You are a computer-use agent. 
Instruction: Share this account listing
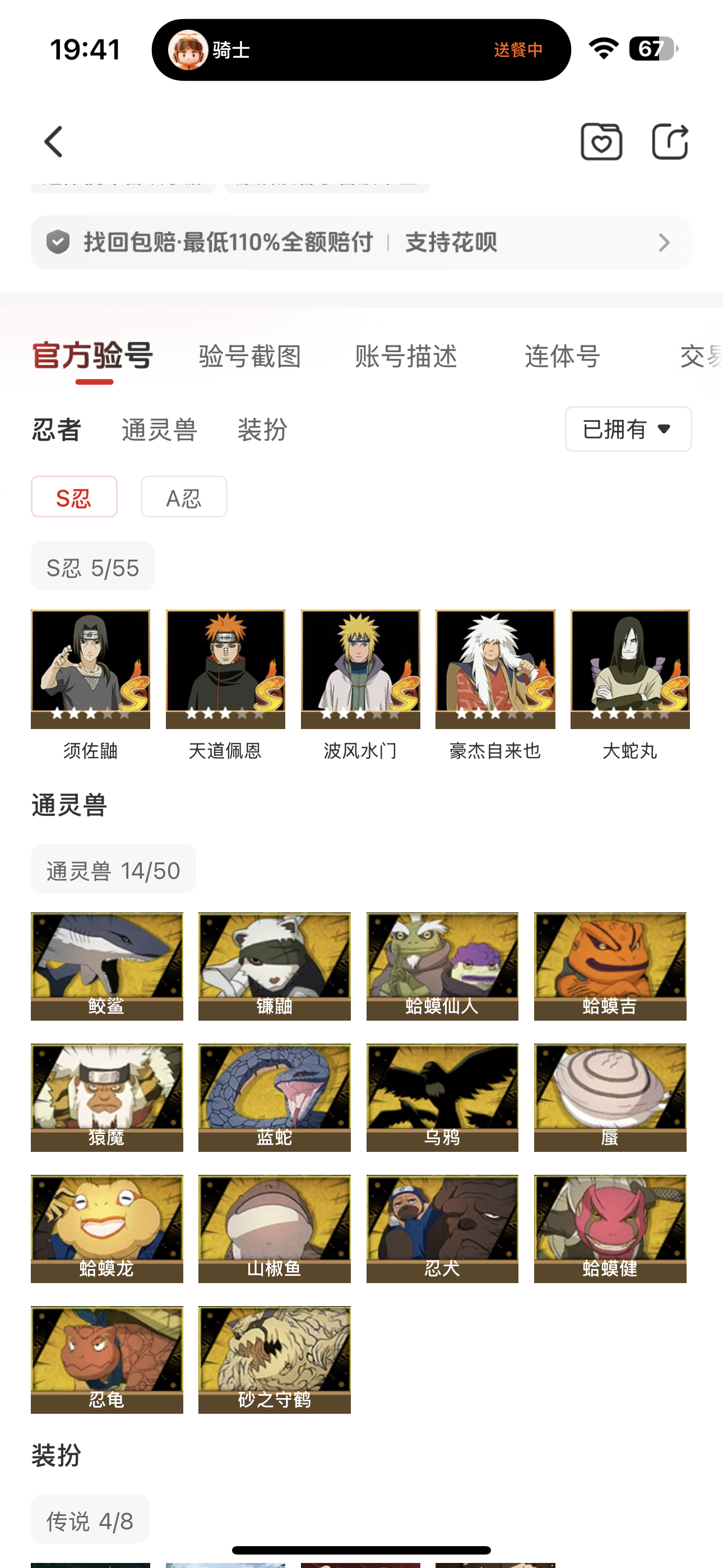669,142
